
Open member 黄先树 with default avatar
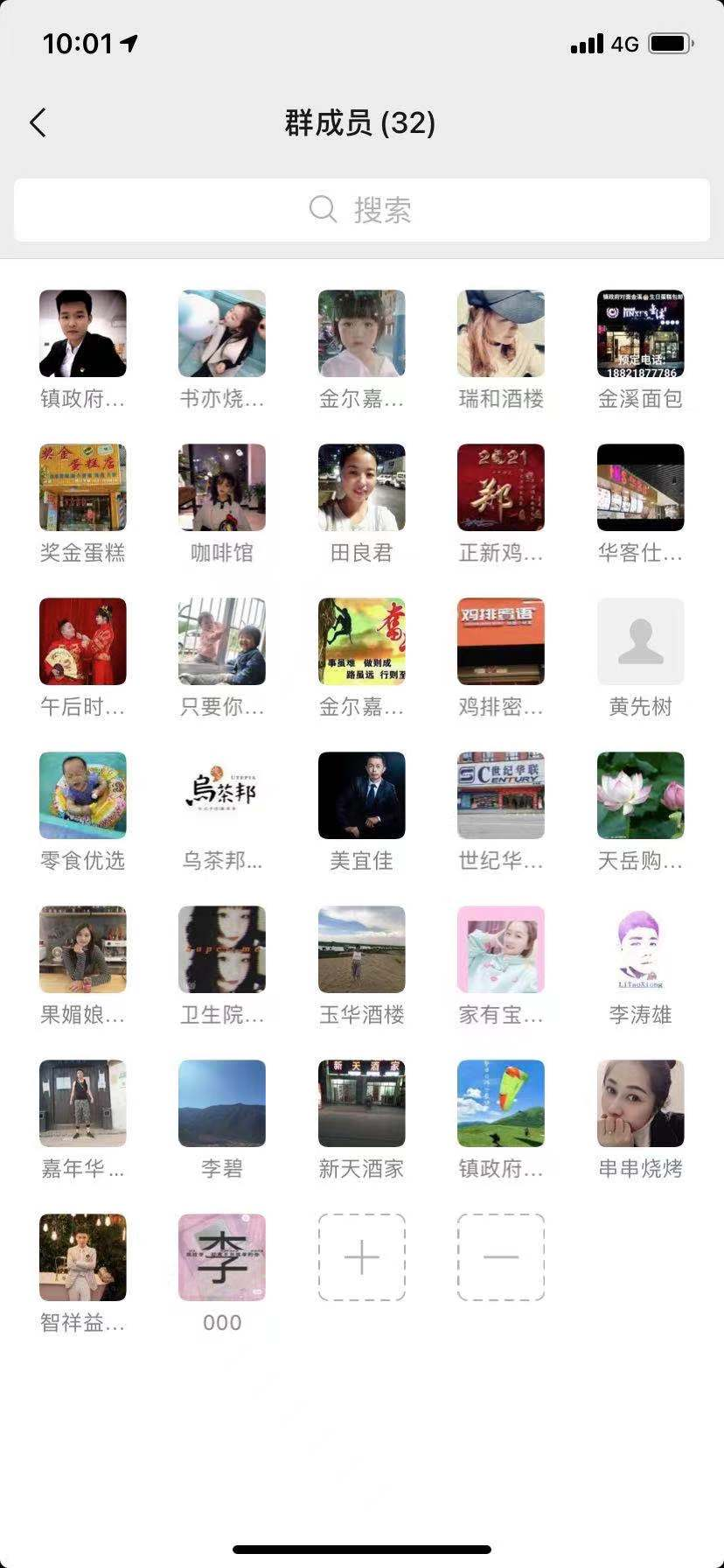(640, 641)
